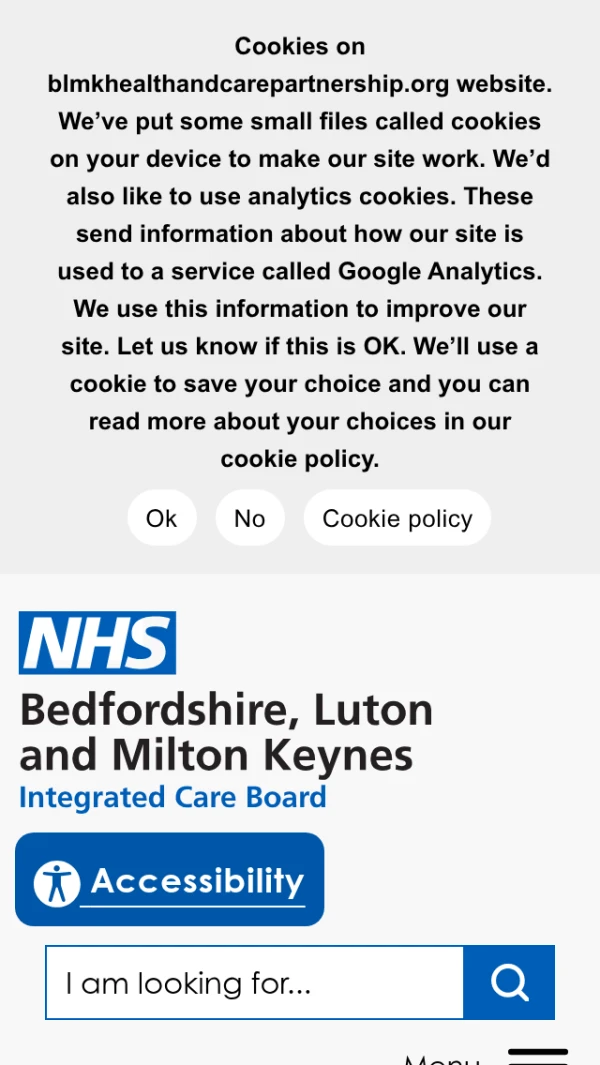Accept analytics cookies with Ok

[162, 518]
